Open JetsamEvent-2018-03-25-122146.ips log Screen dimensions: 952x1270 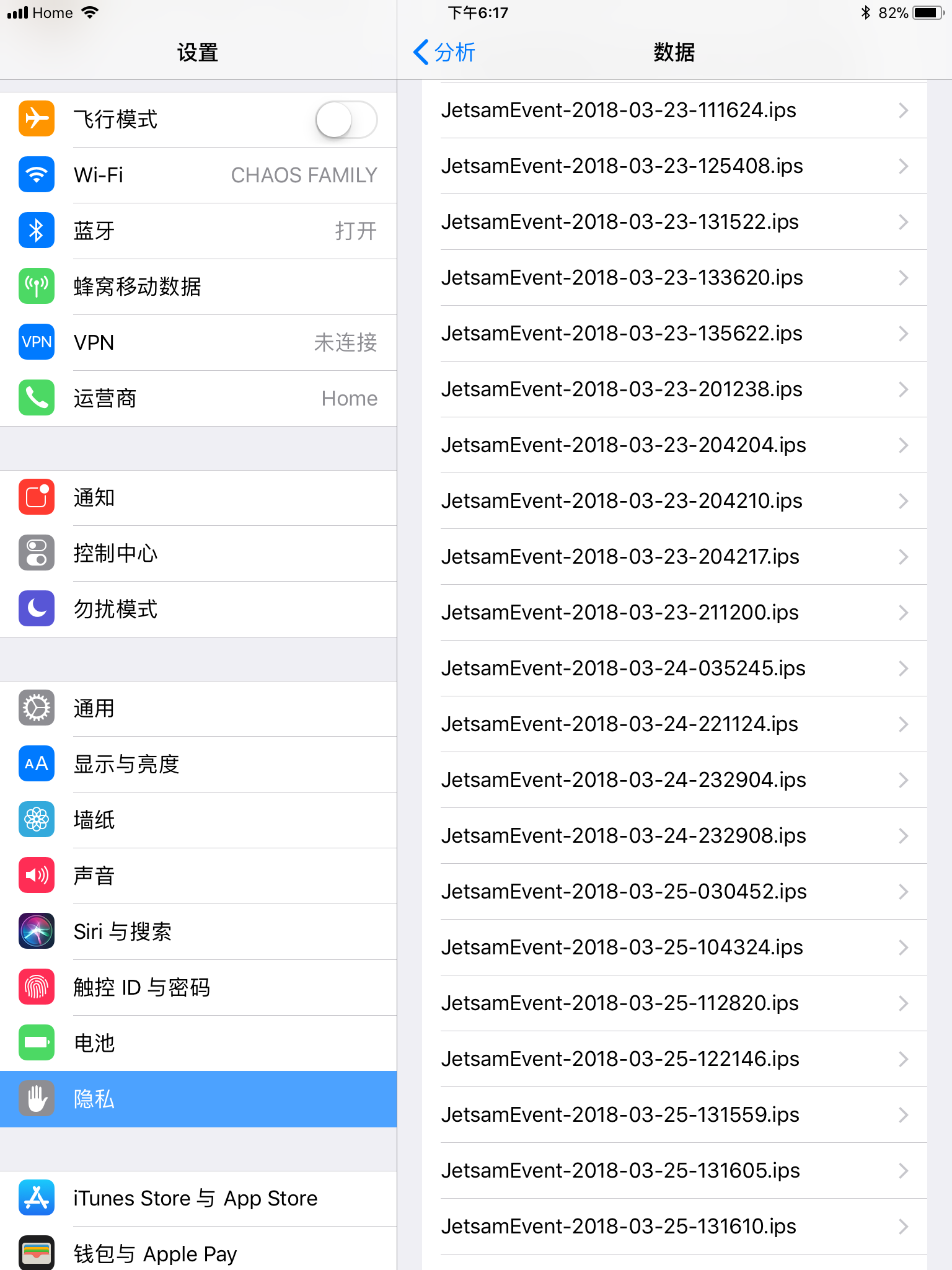(674, 1059)
